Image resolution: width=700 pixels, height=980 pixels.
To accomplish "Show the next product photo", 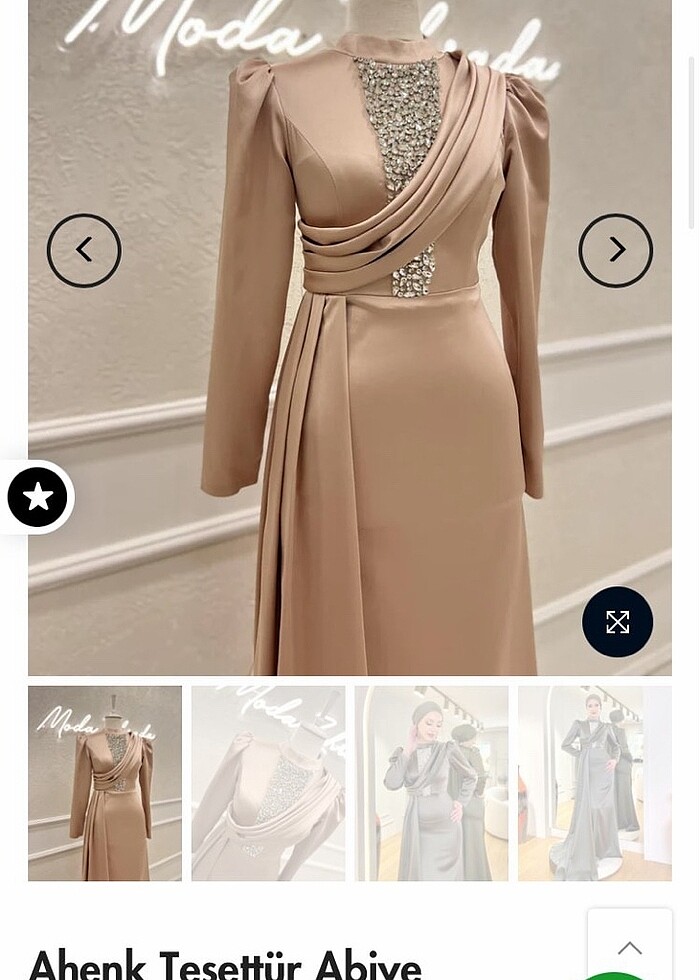I will click(616, 251).
